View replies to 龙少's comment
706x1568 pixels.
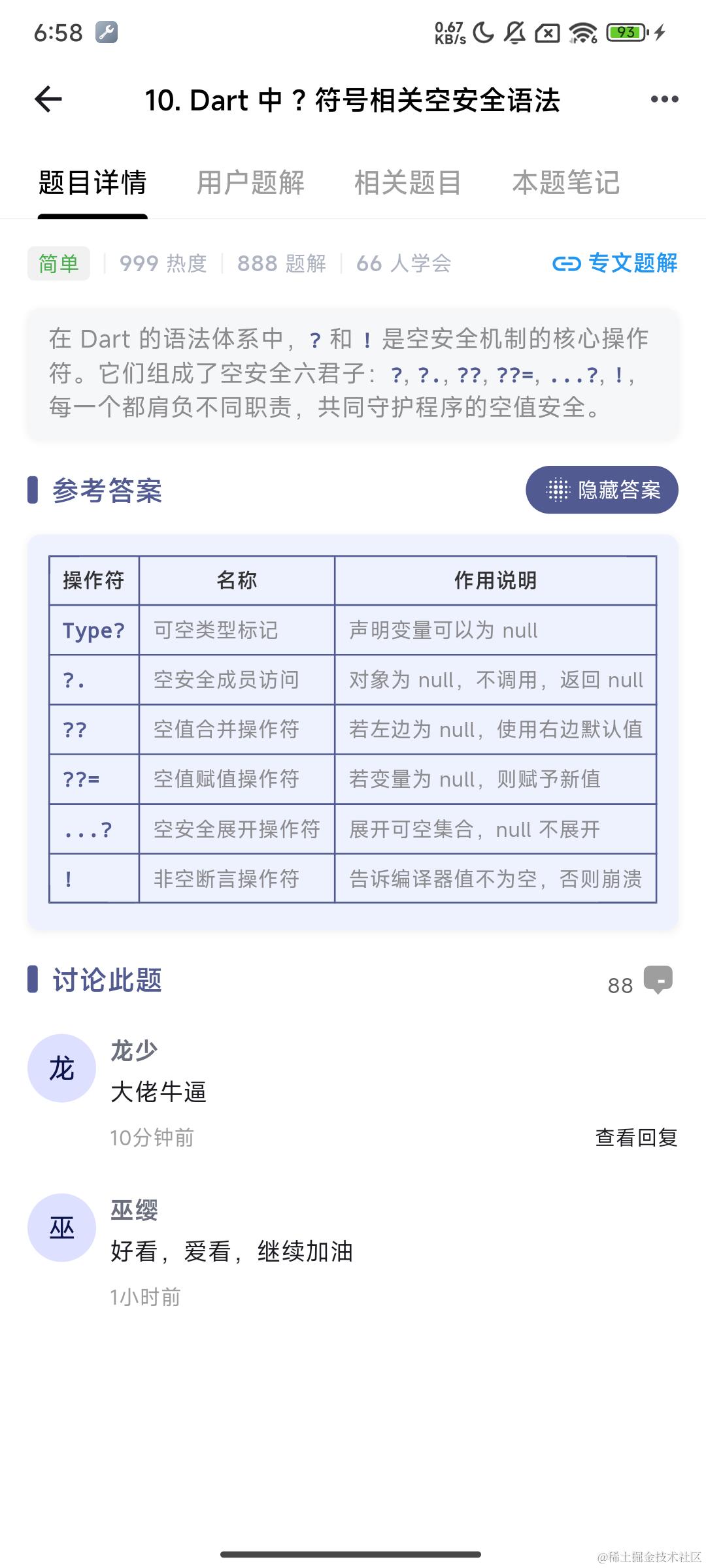point(635,1137)
